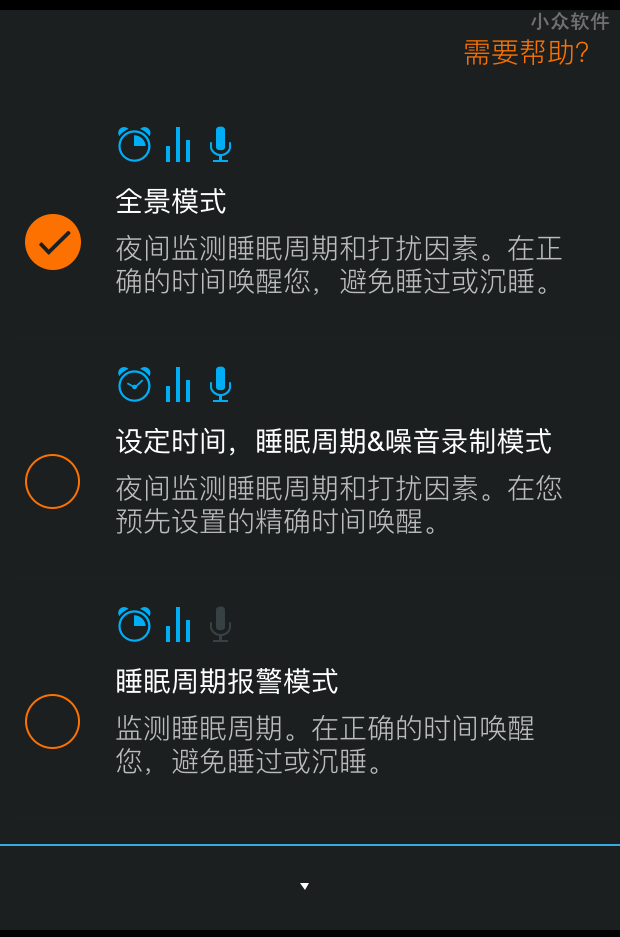Choose 设定时间，睡眠周期&噪音录制模式 radio button
Image resolution: width=620 pixels, height=937 pixels.
(x=52, y=482)
